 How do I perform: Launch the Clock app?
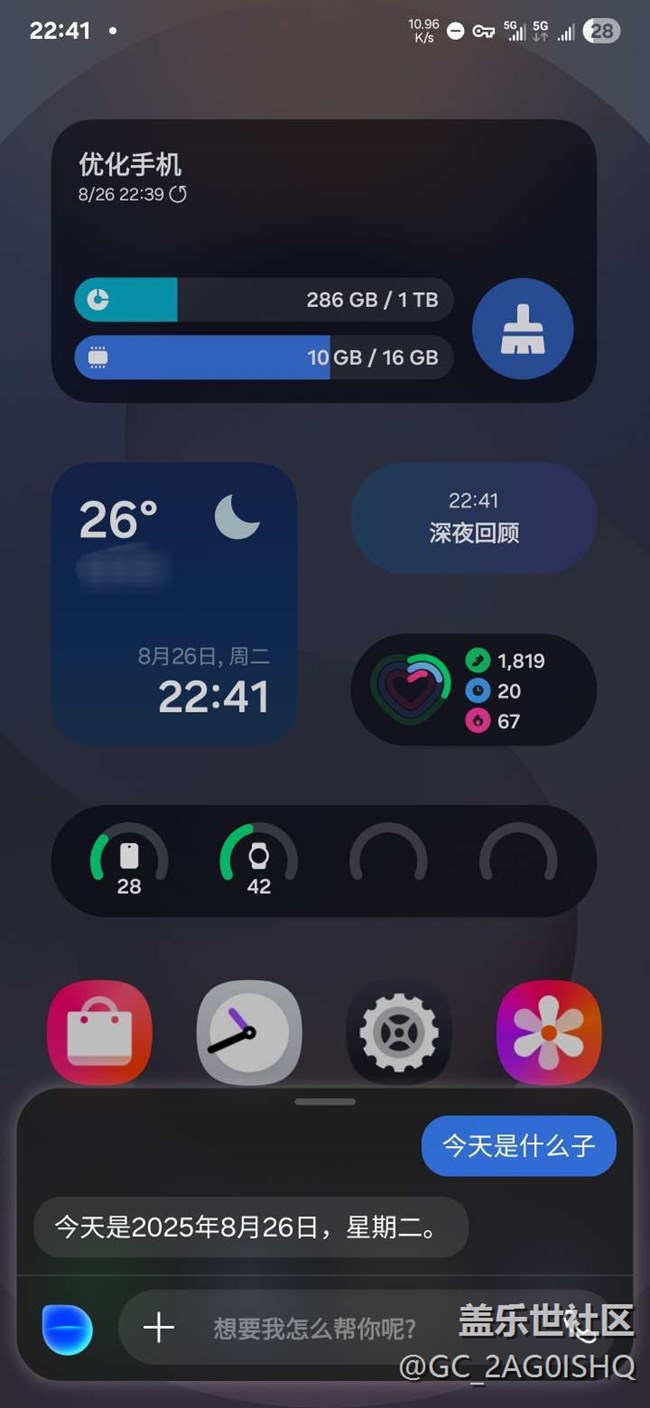coord(249,1032)
